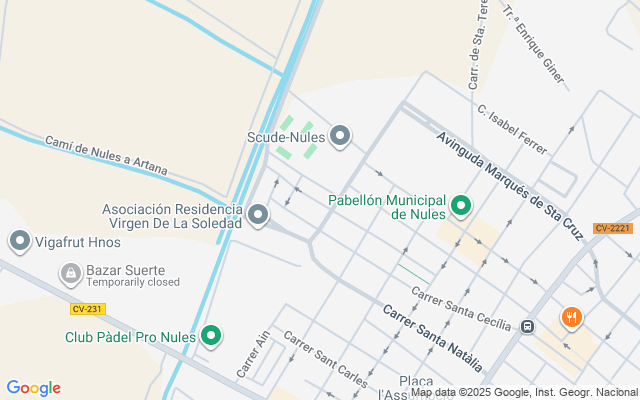The height and width of the screenshot is (400, 640).
Task: Tap Asociación Residencia Virgen De La Soledad marker
Action: (x=258, y=215)
